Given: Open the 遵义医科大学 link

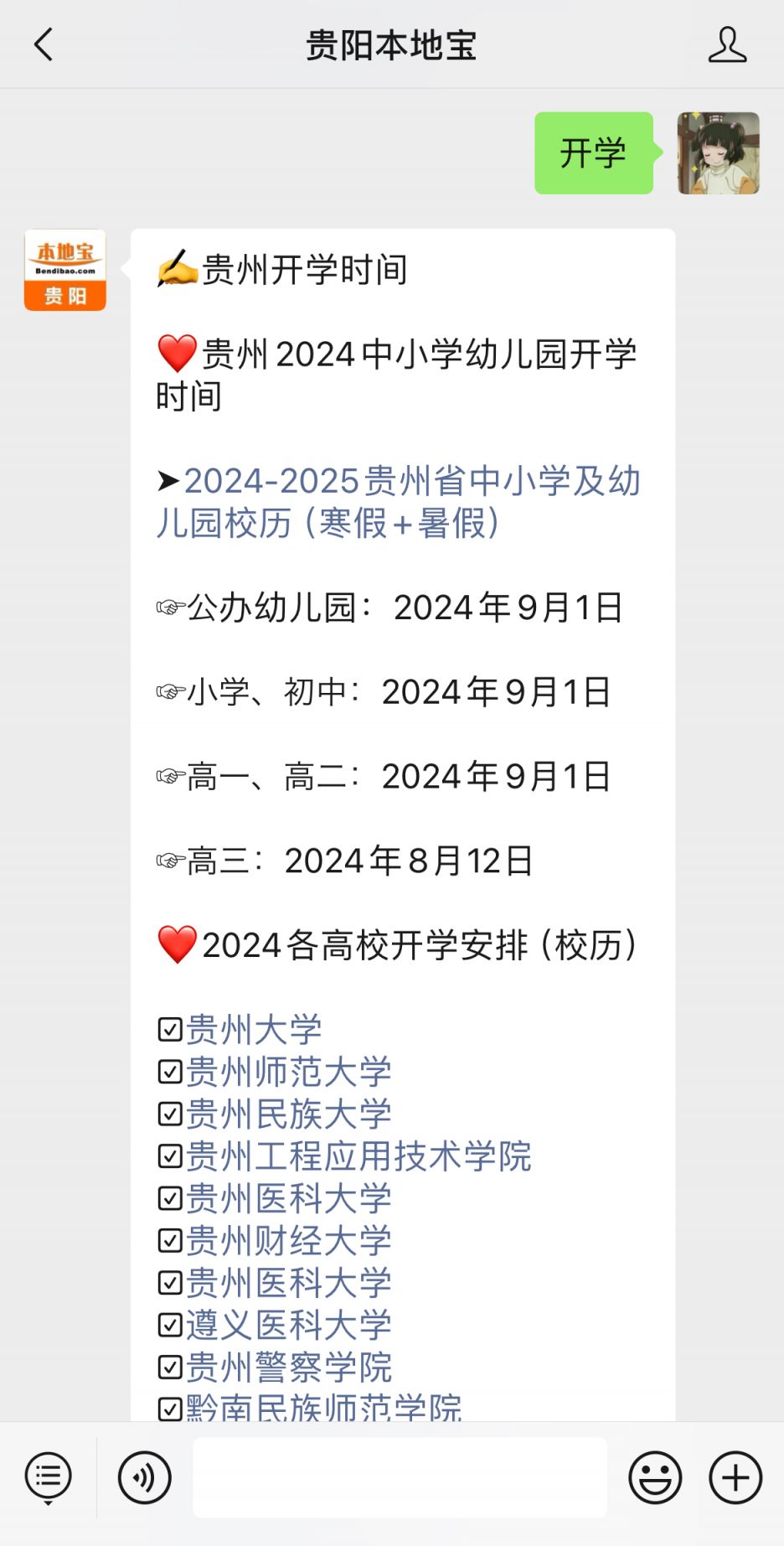Looking at the screenshot, I should tap(289, 1325).
